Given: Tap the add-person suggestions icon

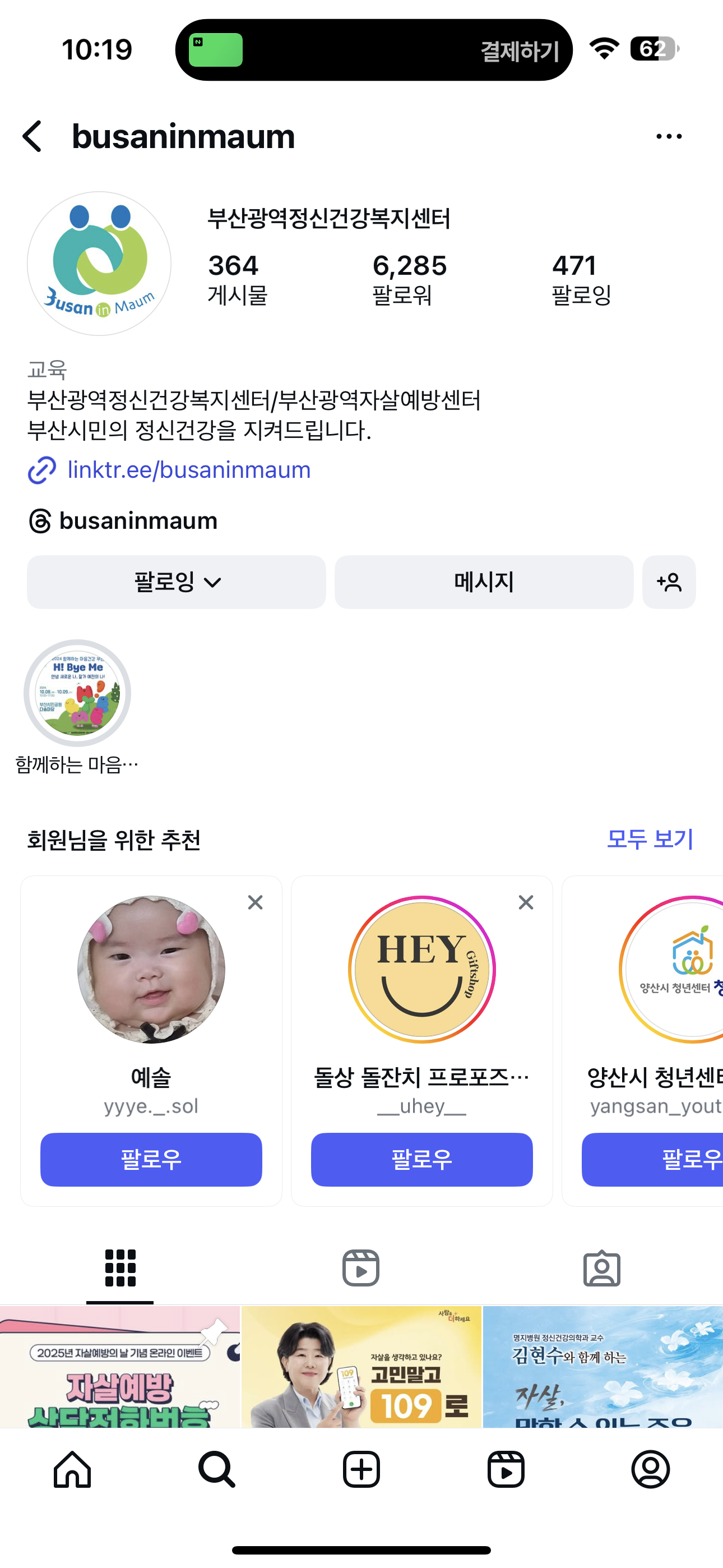Looking at the screenshot, I should (x=669, y=582).
